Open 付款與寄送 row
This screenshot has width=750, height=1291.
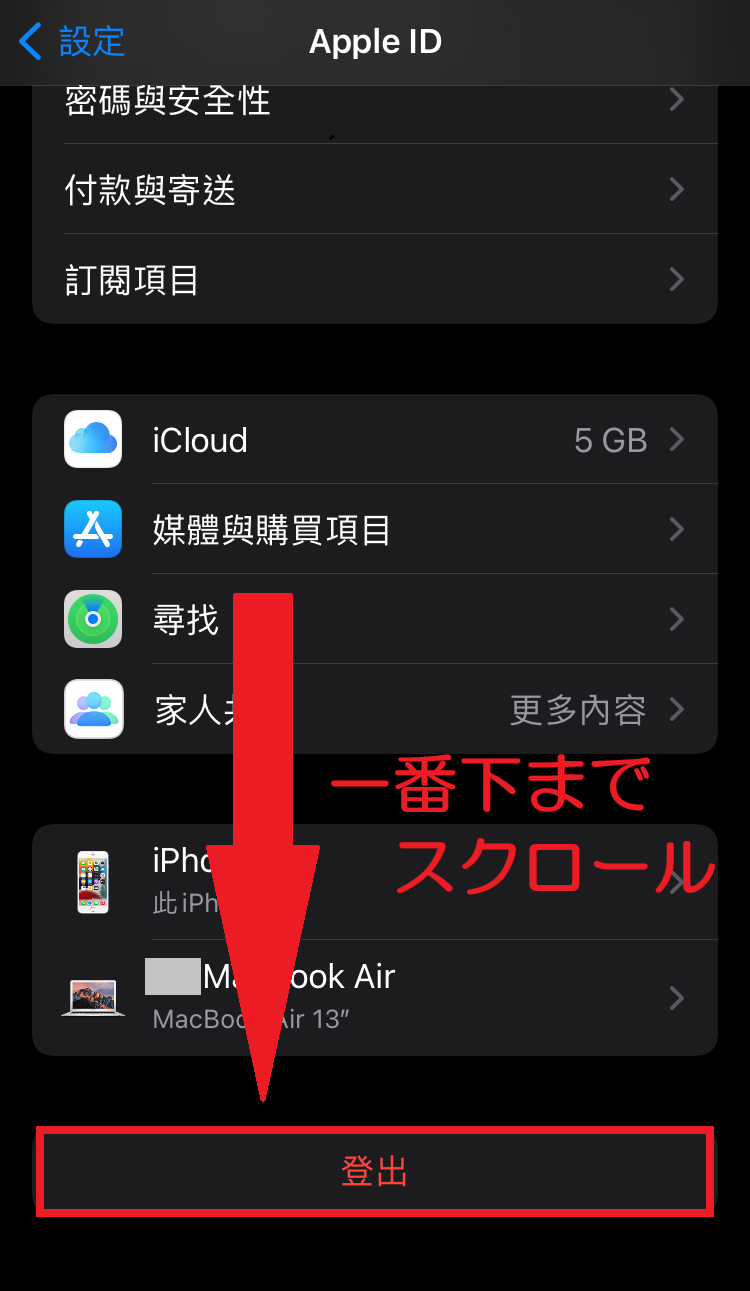click(374, 190)
